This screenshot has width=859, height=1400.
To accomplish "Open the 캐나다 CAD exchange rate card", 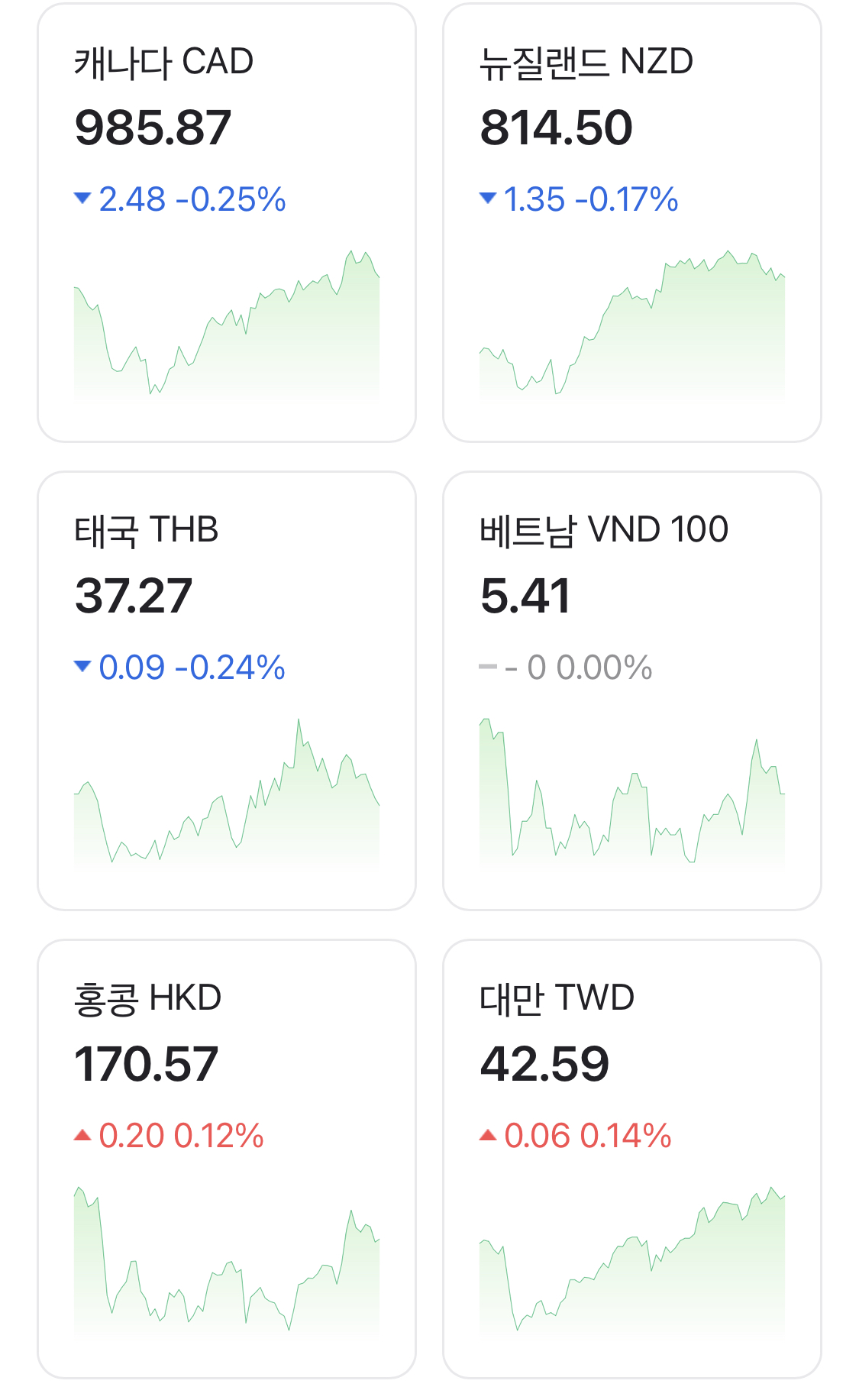I will click(227, 223).
